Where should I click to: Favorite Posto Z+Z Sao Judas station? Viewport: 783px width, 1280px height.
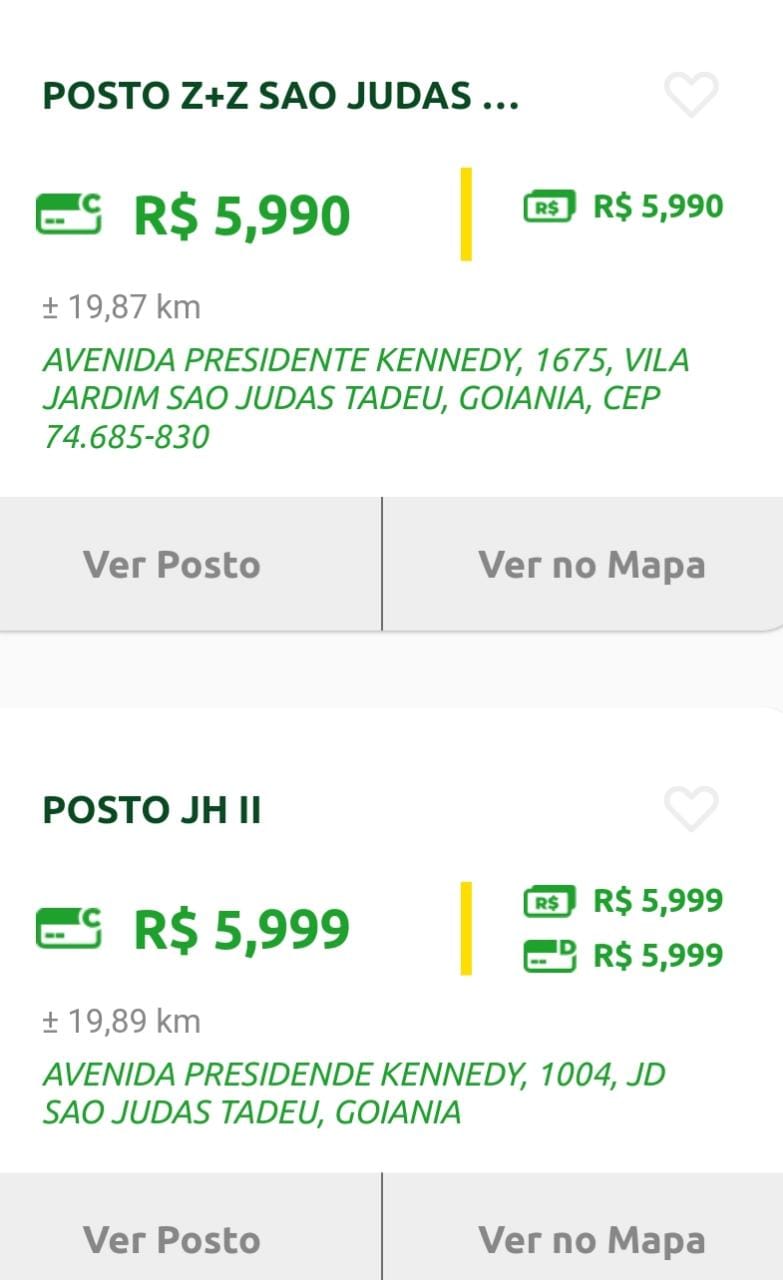click(691, 96)
